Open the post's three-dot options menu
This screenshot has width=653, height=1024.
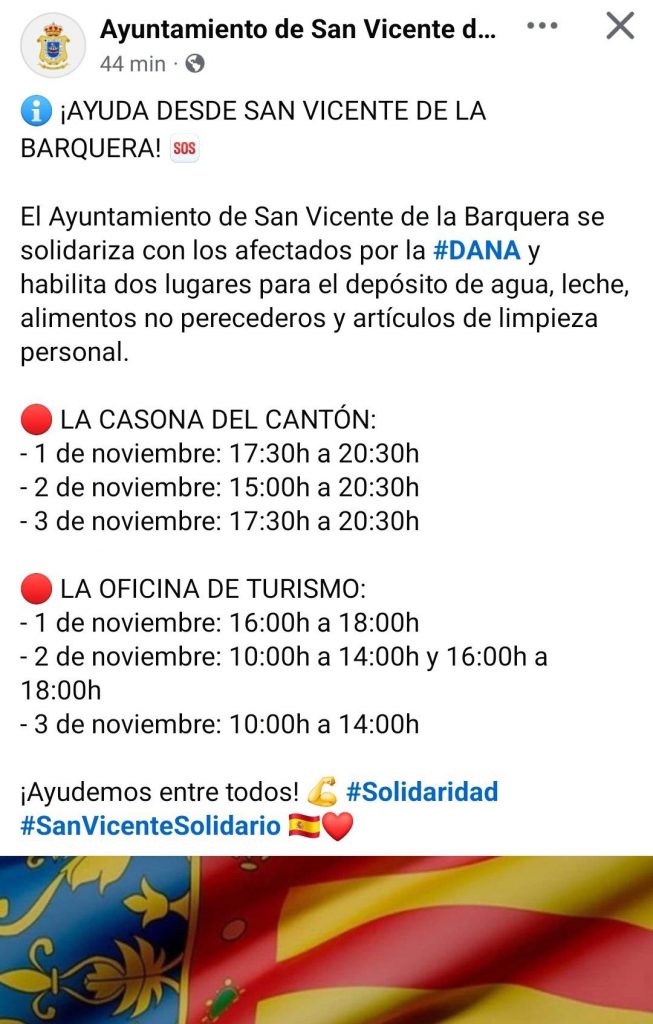(541, 27)
